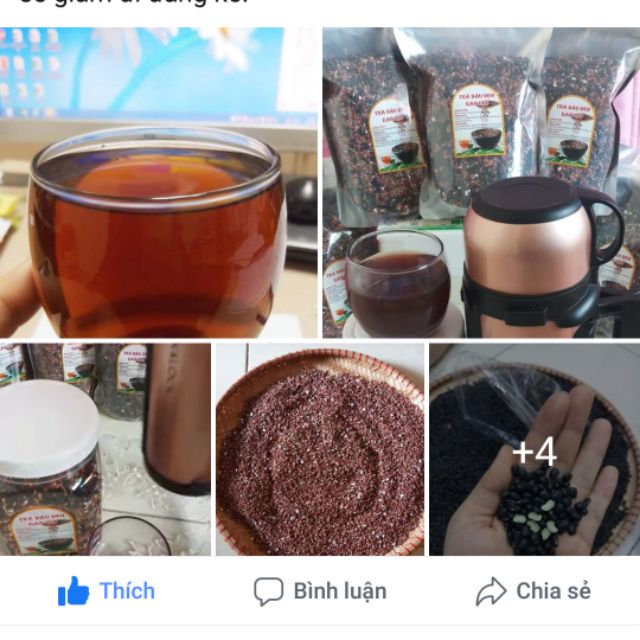View the photo of the basket of roasted grains
Screen dimensions: 640x640
(320, 449)
